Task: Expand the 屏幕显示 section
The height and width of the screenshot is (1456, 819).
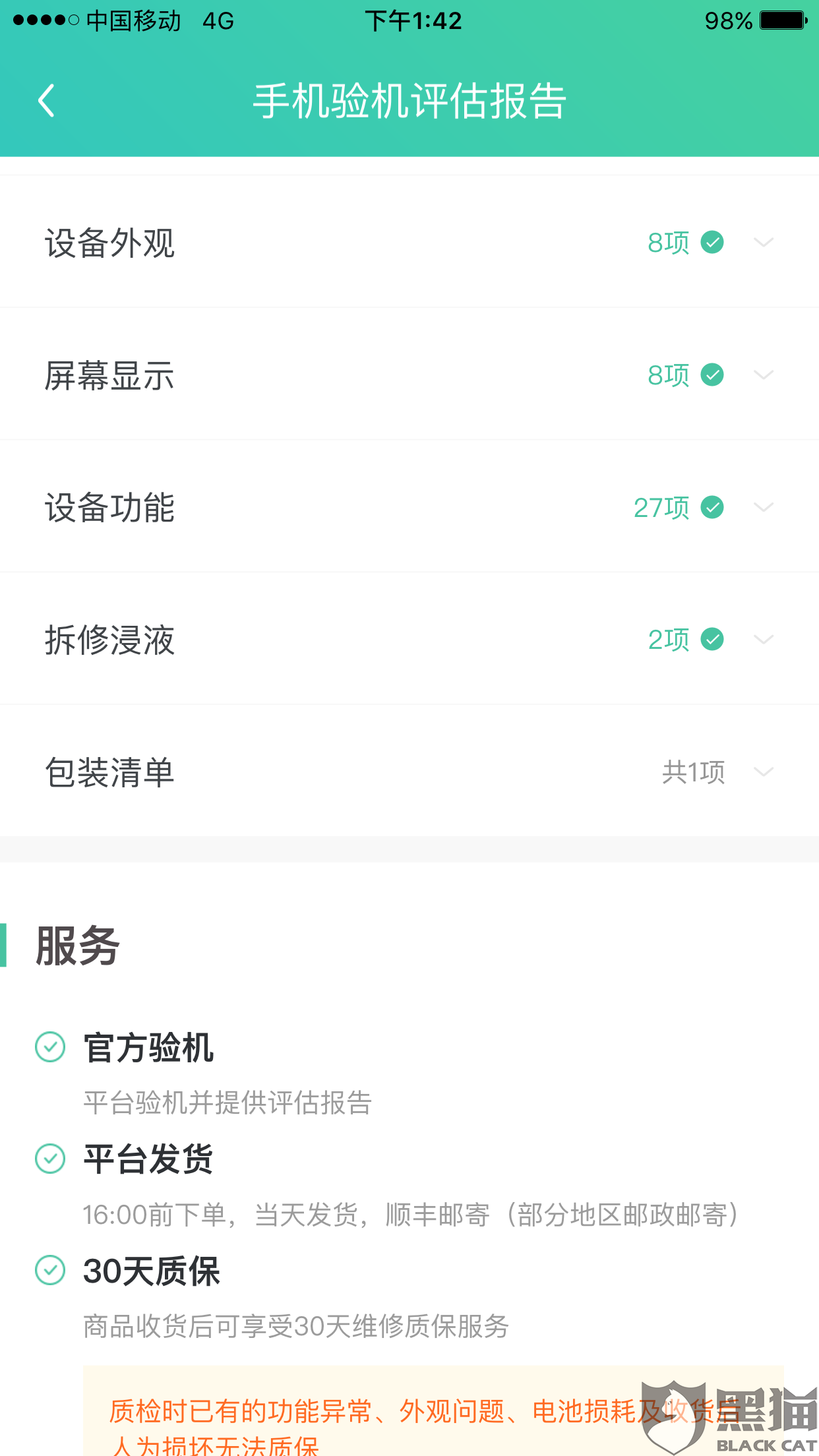Action: pos(763,375)
